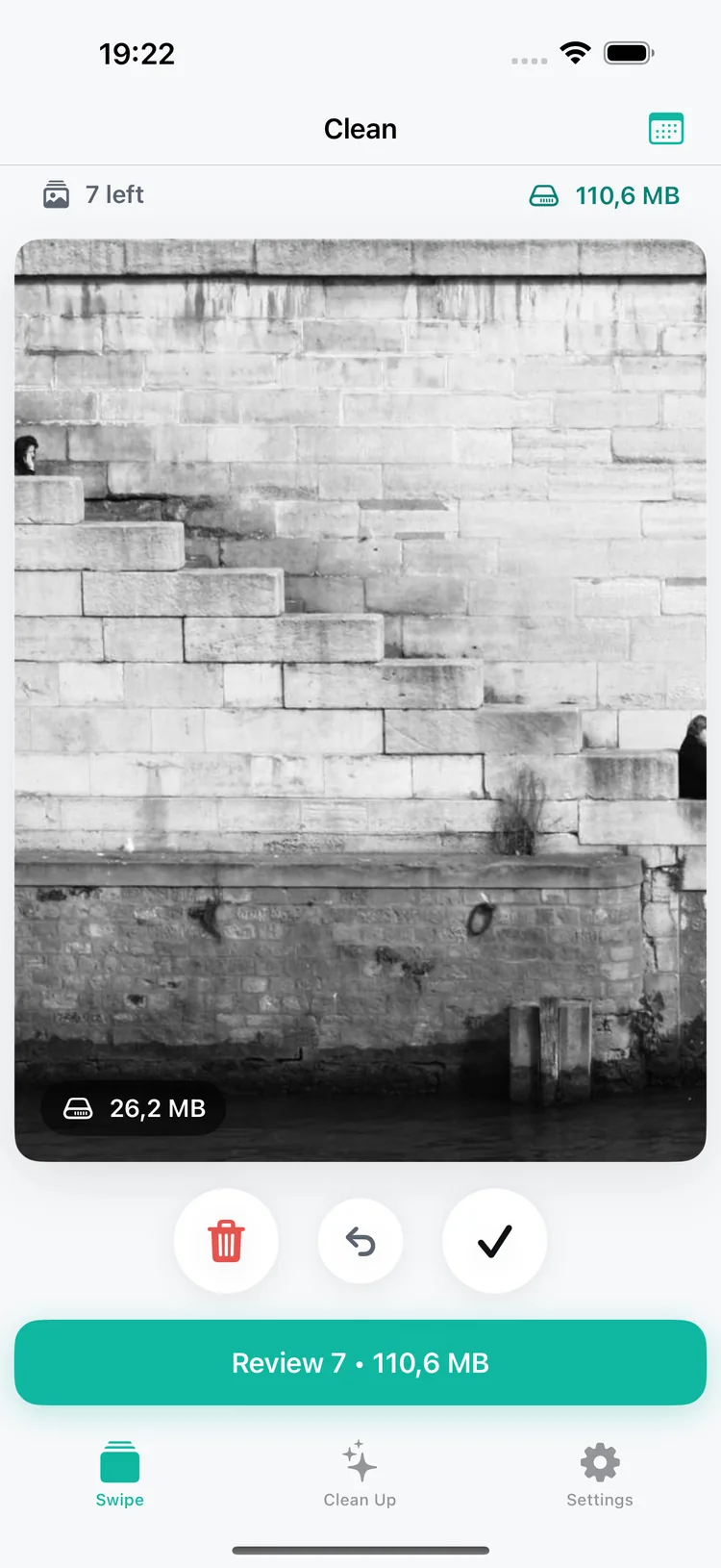Tap Review 7 • 110,6 MB

pyautogui.click(x=360, y=1362)
